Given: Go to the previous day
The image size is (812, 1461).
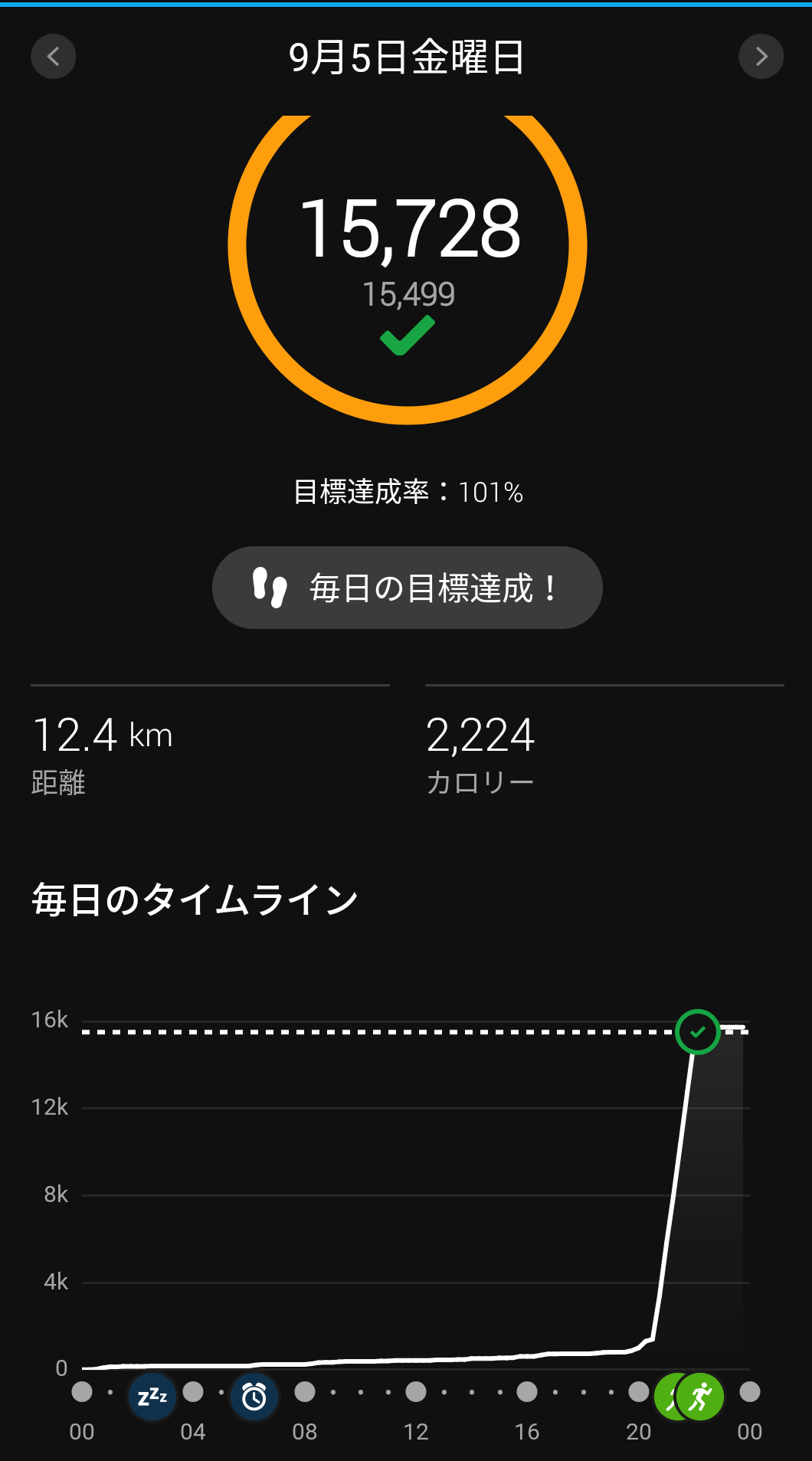Looking at the screenshot, I should [53, 57].
